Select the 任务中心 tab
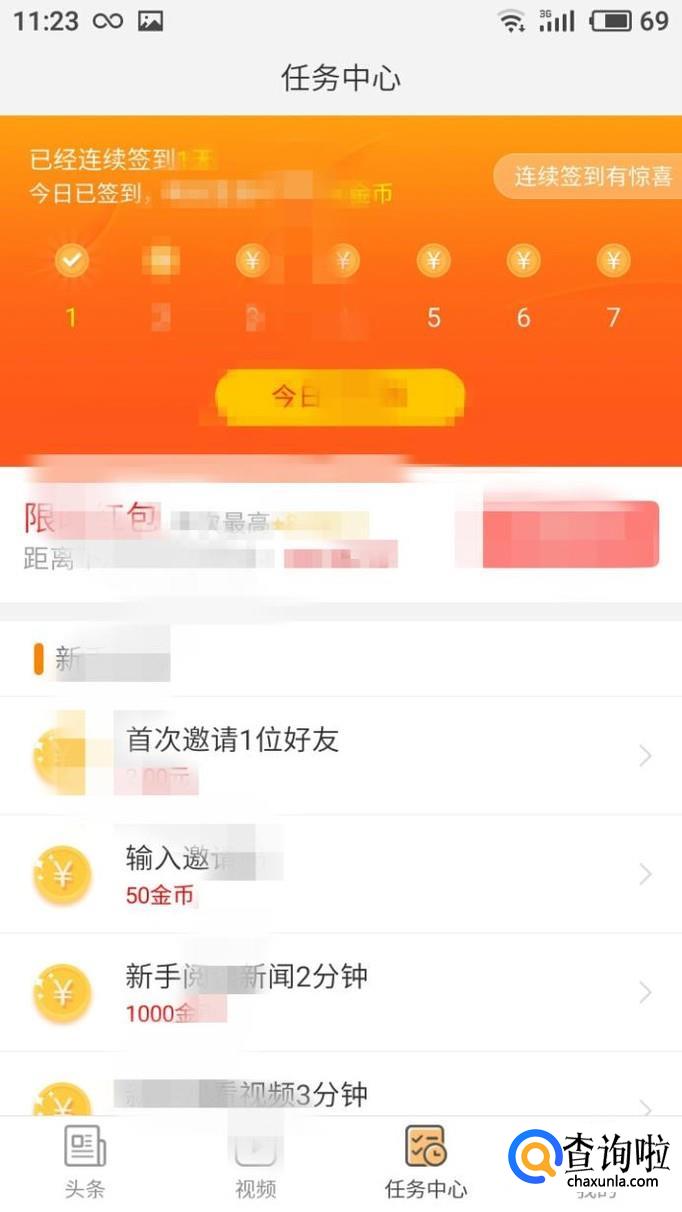This screenshot has width=682, height=1212. 426,1162
